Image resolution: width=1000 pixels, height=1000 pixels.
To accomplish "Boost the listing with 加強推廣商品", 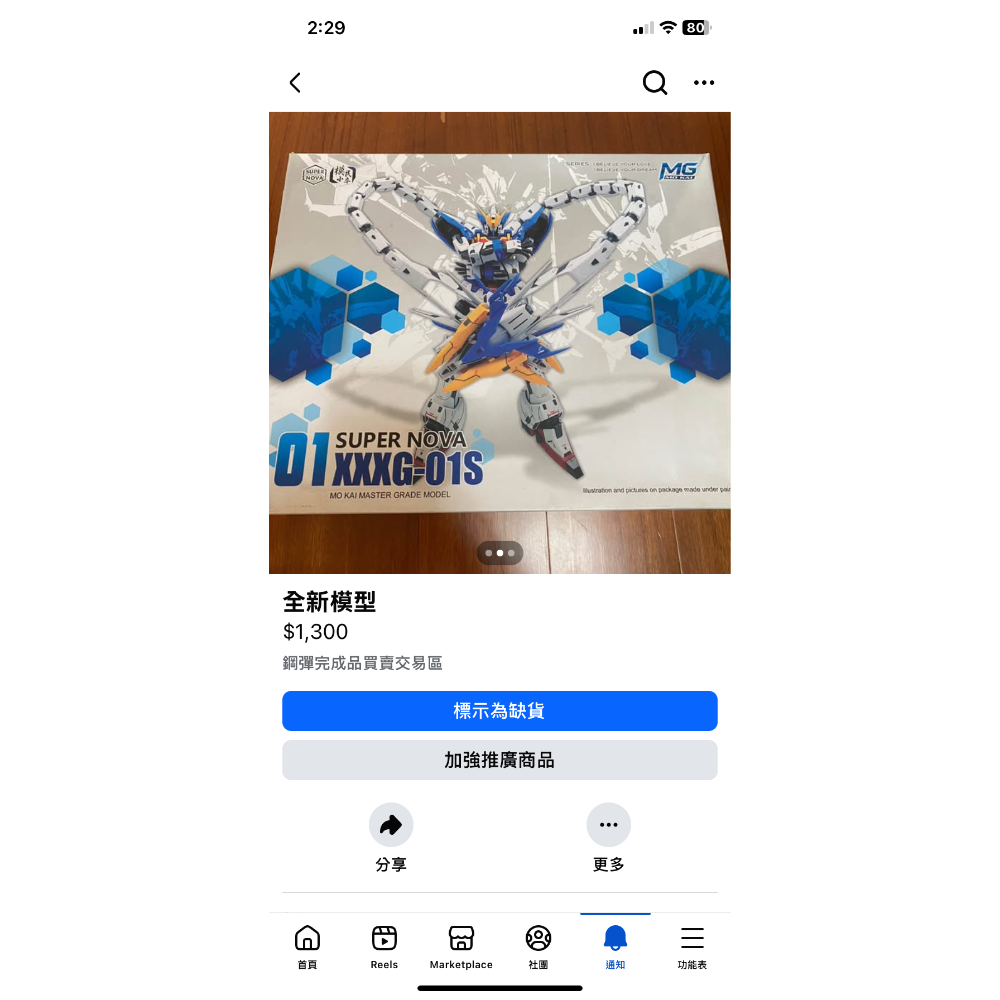I will coord(500,760).
